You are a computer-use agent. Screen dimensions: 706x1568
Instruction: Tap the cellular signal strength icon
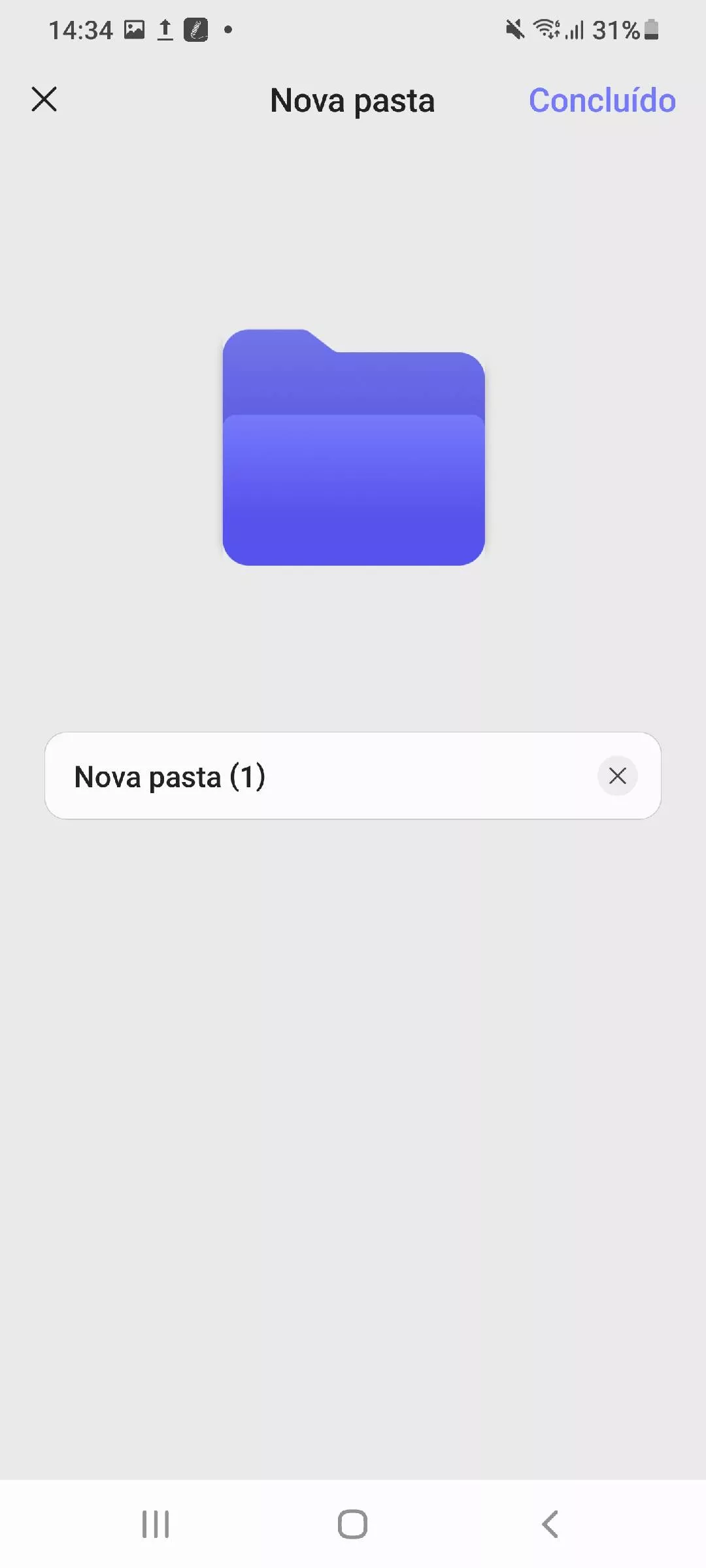coord(573,29)
